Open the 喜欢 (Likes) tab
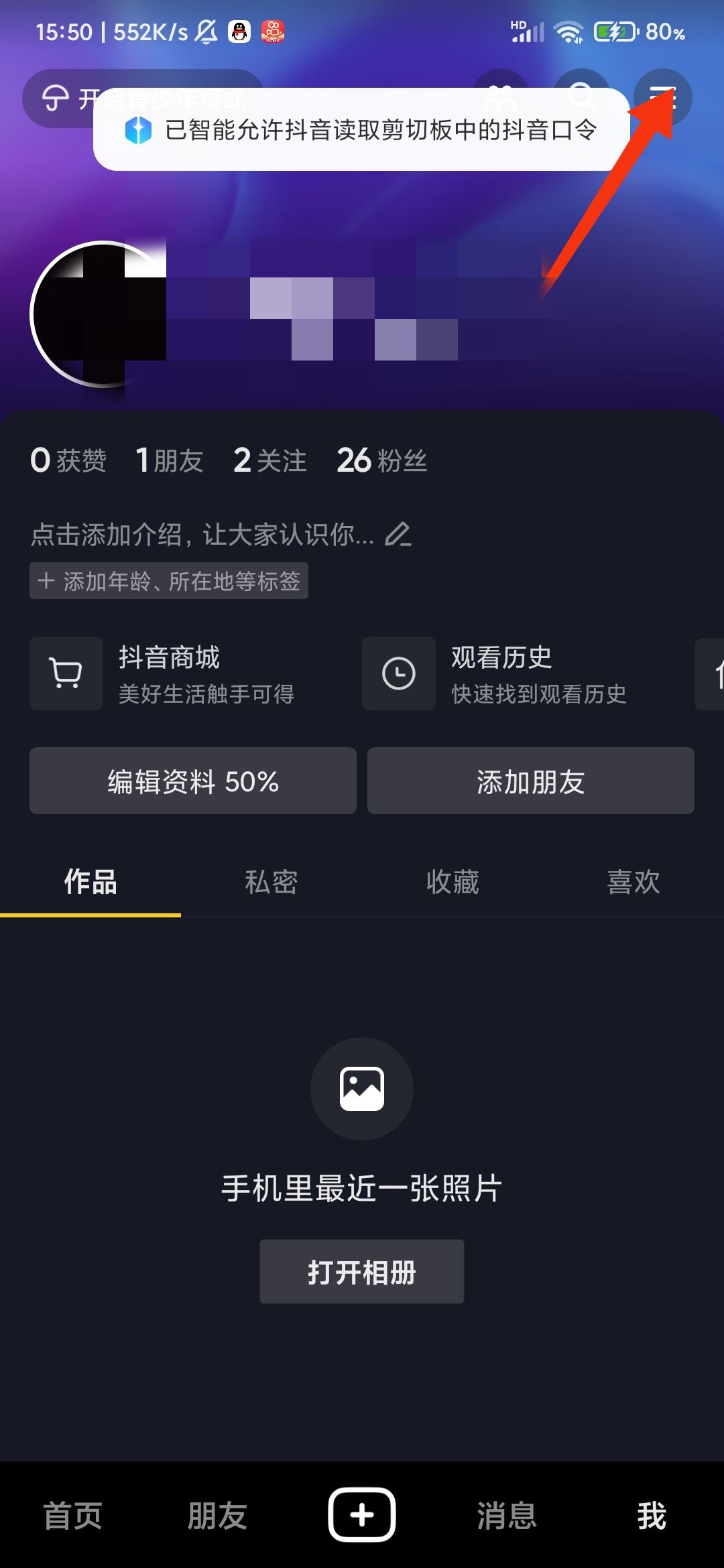724x1568 pixels. tap(633, 883)
